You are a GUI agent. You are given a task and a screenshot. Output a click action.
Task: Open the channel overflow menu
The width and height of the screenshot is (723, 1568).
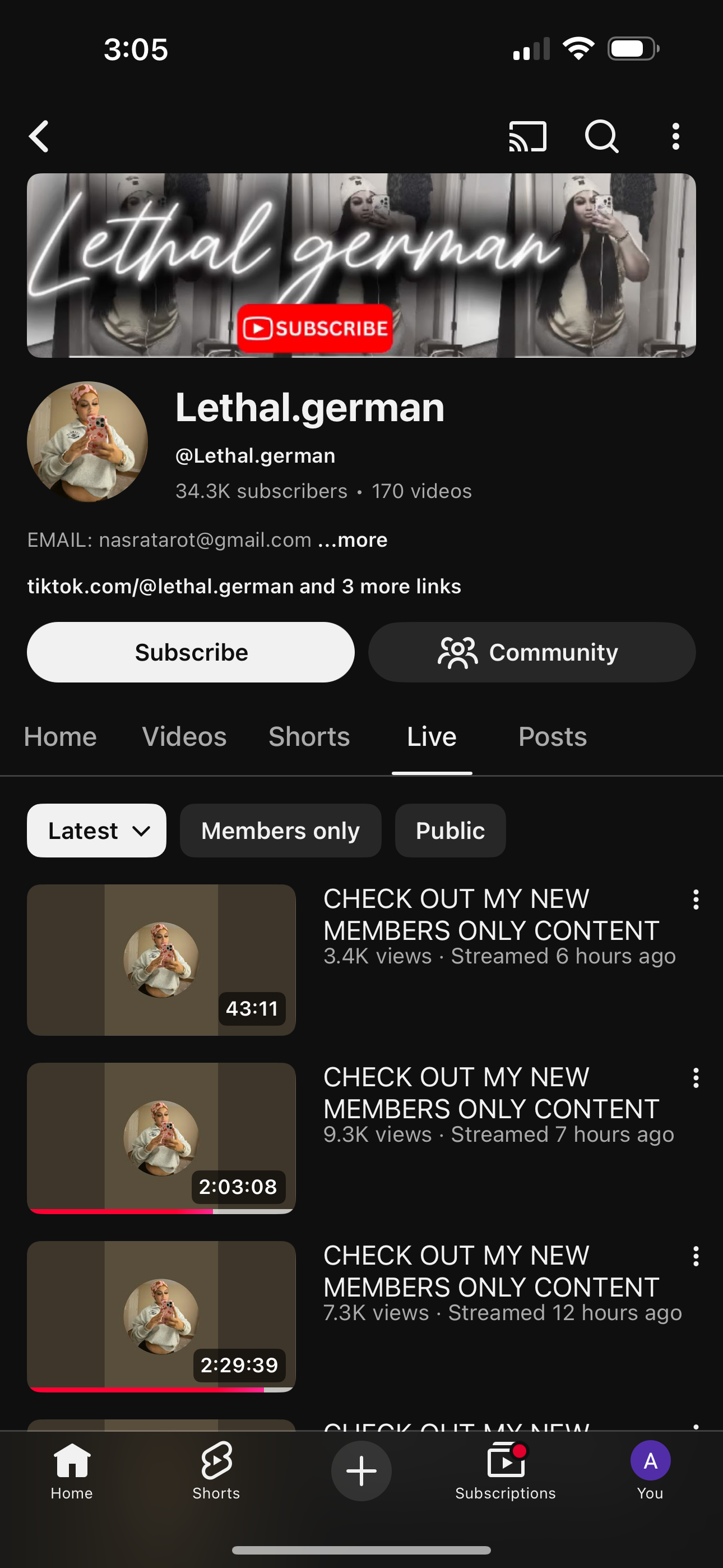[675, 136]
